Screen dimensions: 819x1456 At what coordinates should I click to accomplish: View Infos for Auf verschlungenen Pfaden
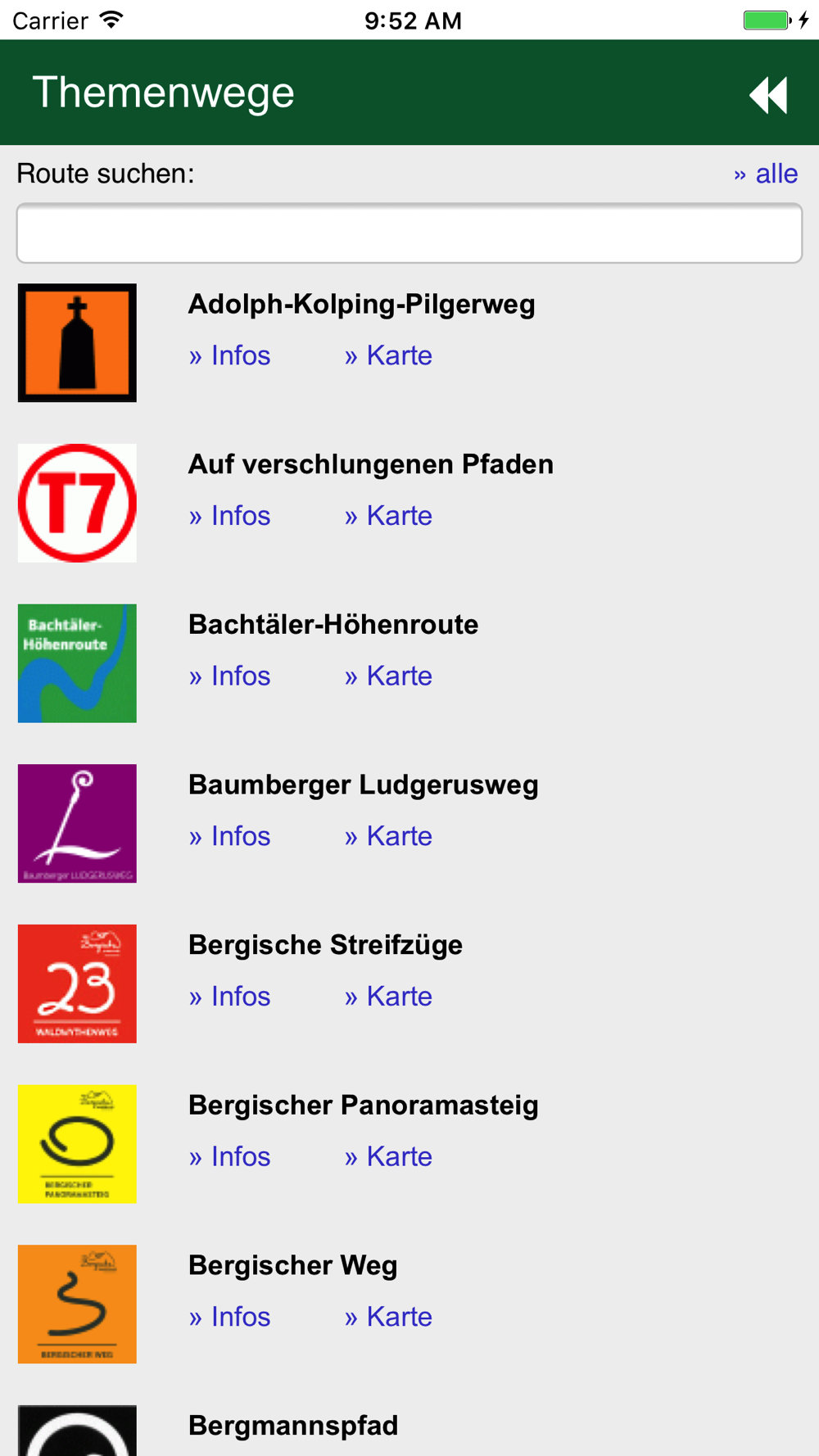coord(229,516)
